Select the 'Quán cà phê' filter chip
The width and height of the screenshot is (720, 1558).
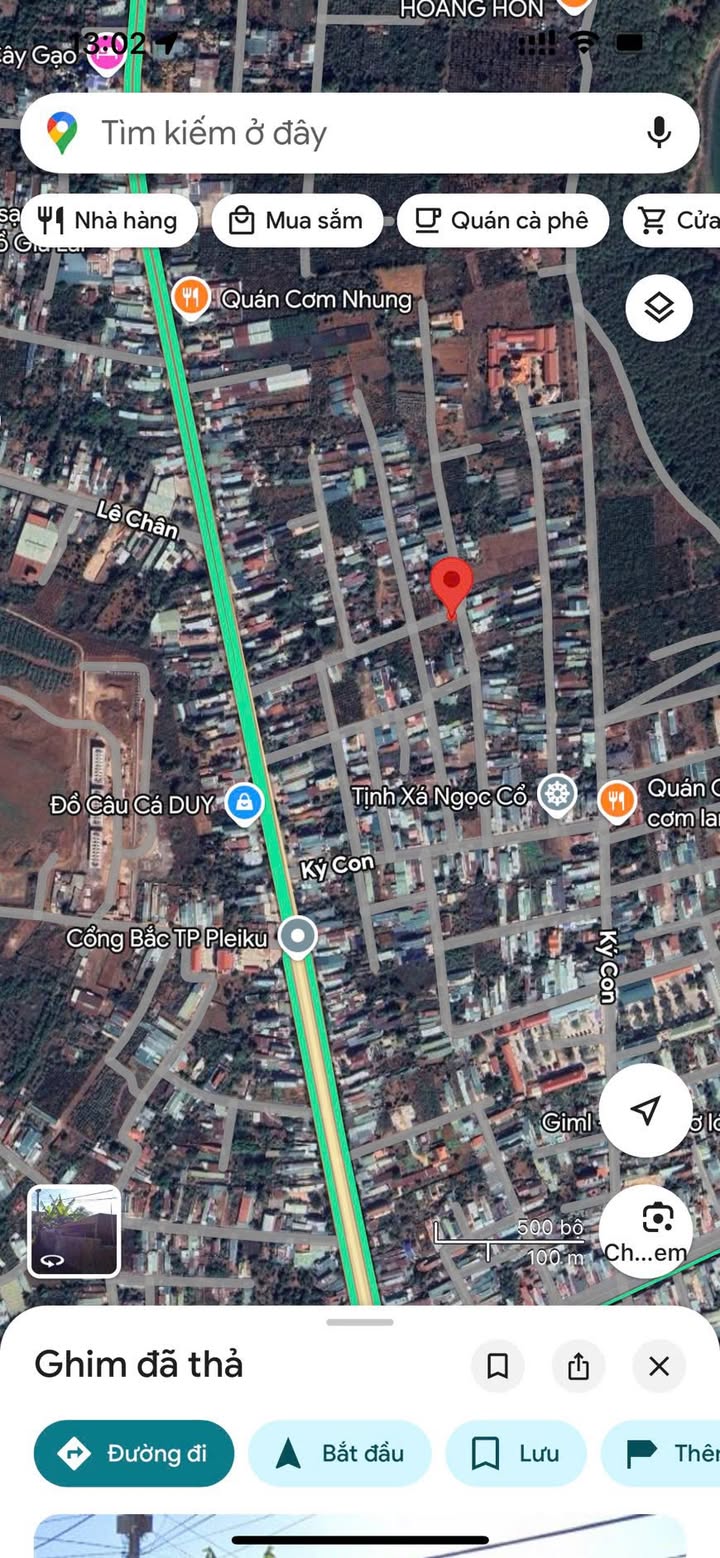[502, 220]
